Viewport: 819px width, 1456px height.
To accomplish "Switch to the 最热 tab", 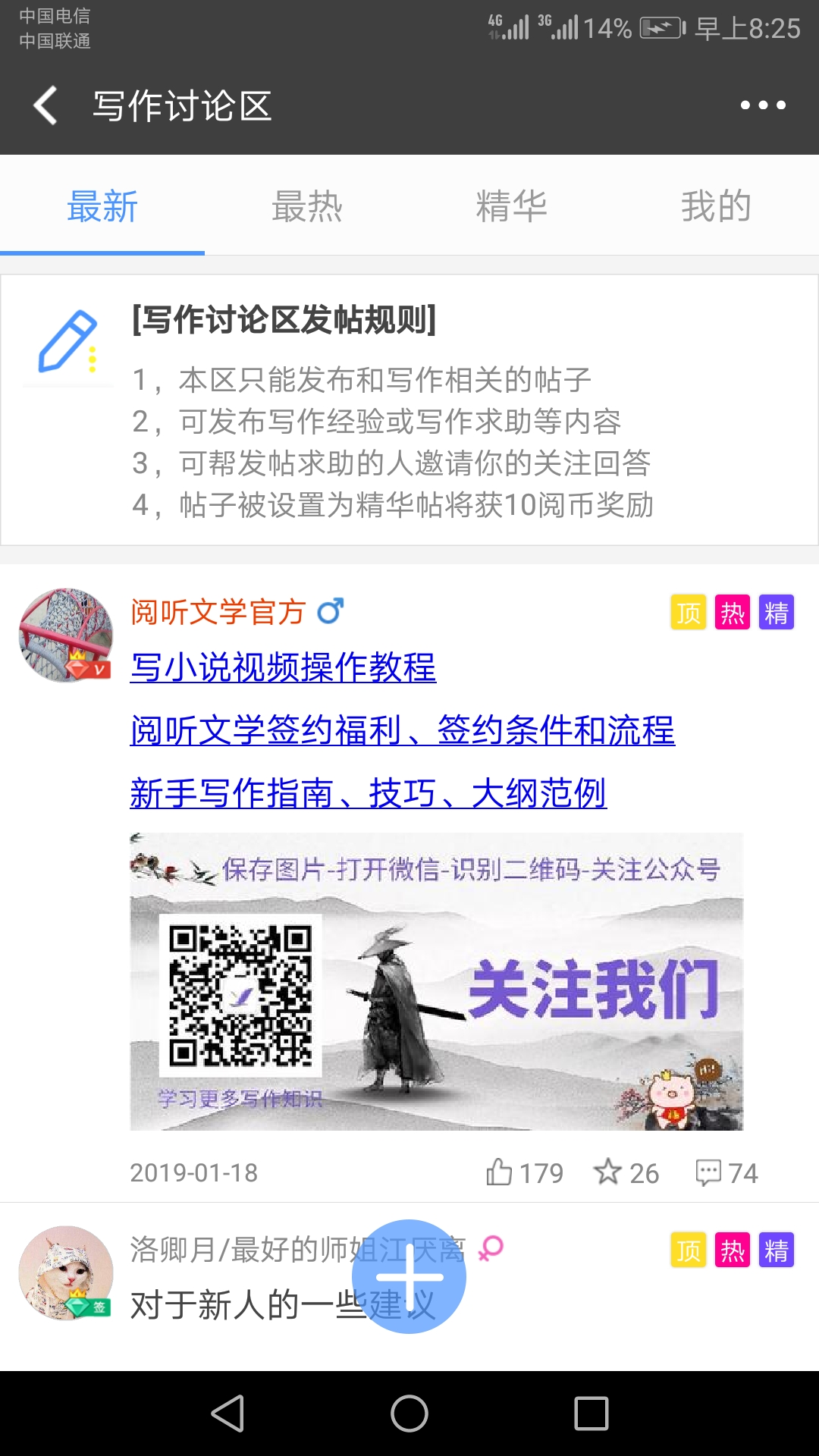I will [x=307, y=205].
